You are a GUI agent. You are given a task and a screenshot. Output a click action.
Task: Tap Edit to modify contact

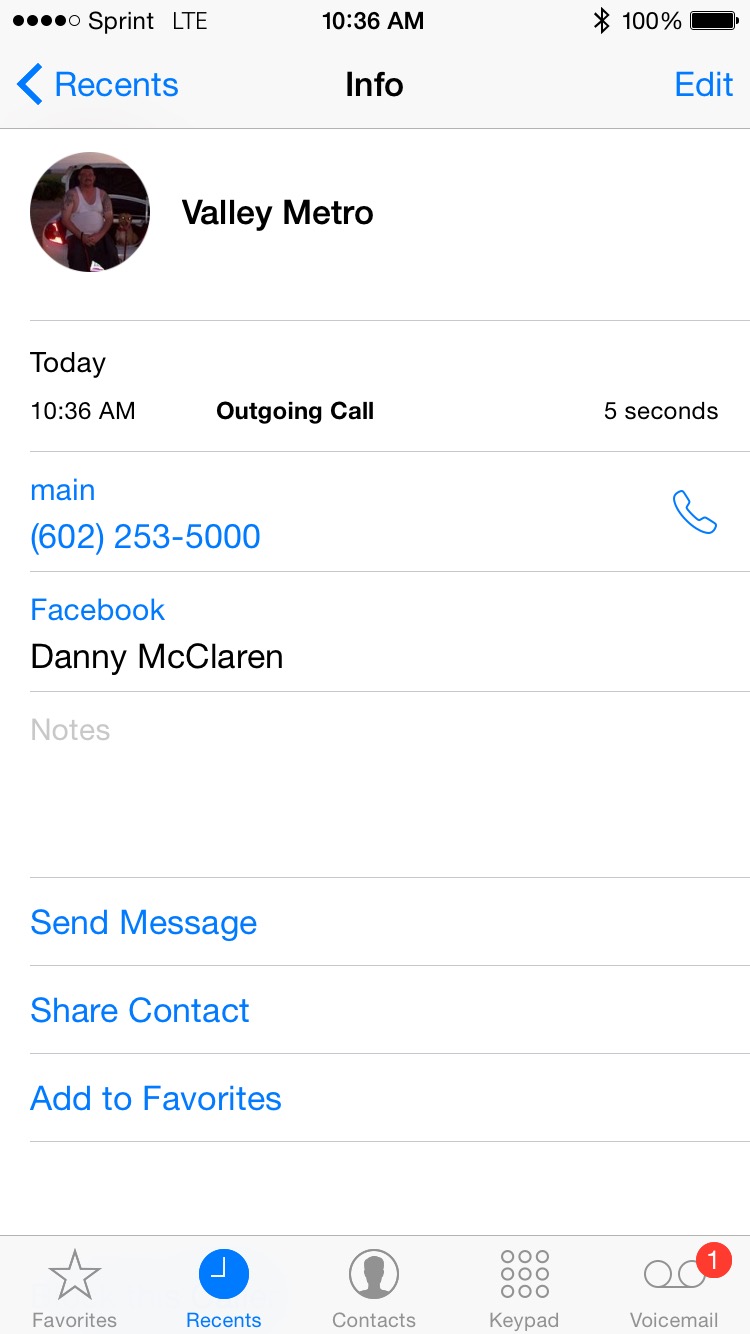[704, 85]
